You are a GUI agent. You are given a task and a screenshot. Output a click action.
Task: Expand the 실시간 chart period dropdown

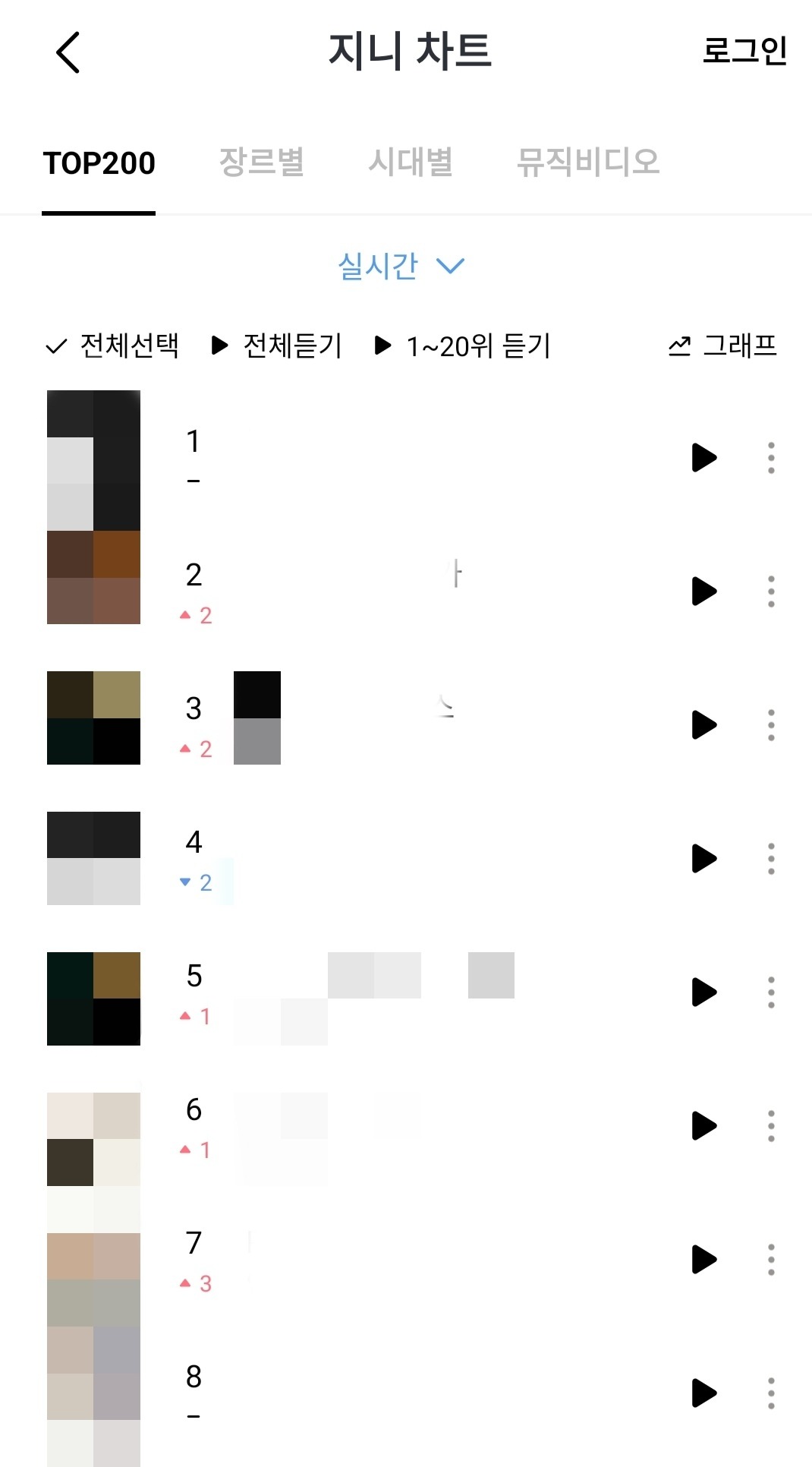[401, 266]
